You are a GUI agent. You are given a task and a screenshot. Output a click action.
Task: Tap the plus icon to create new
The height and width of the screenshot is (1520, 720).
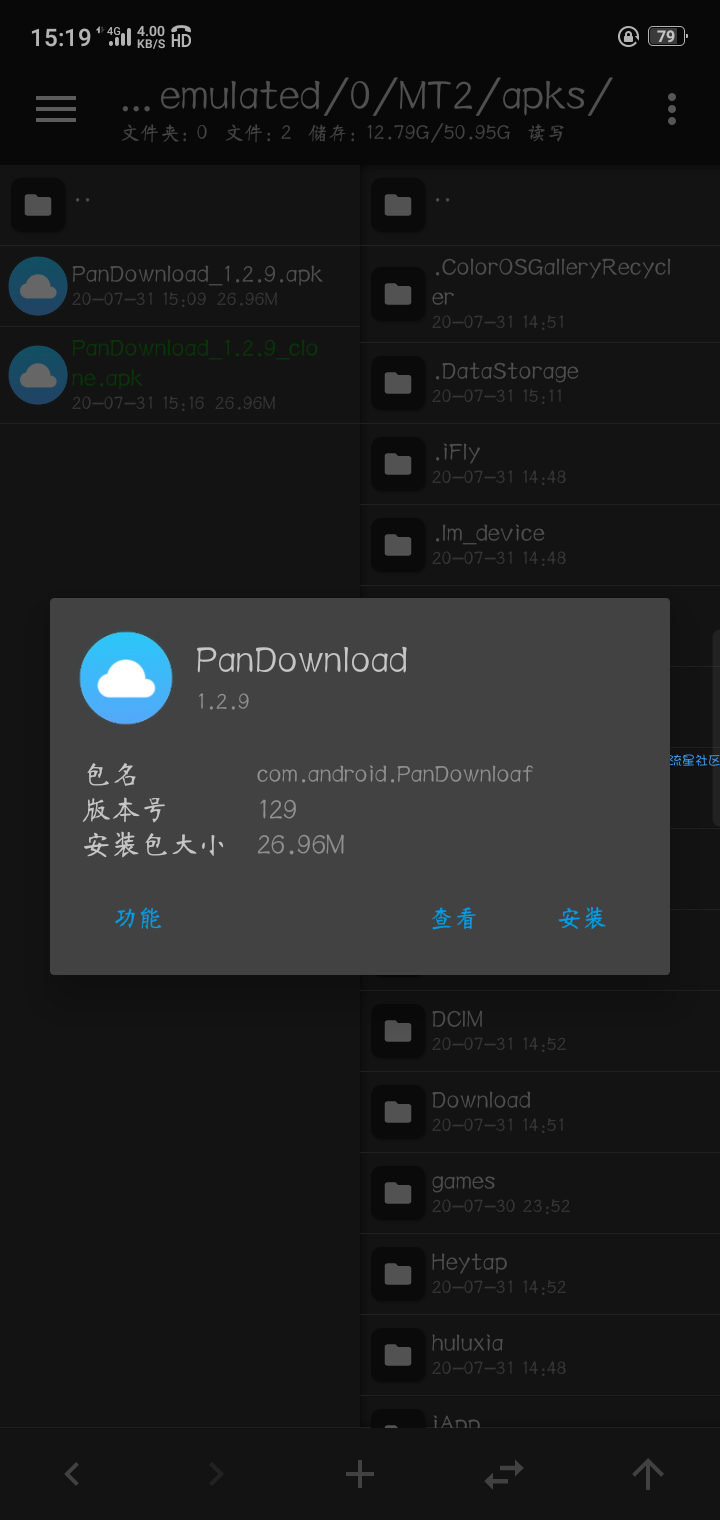360,1473
